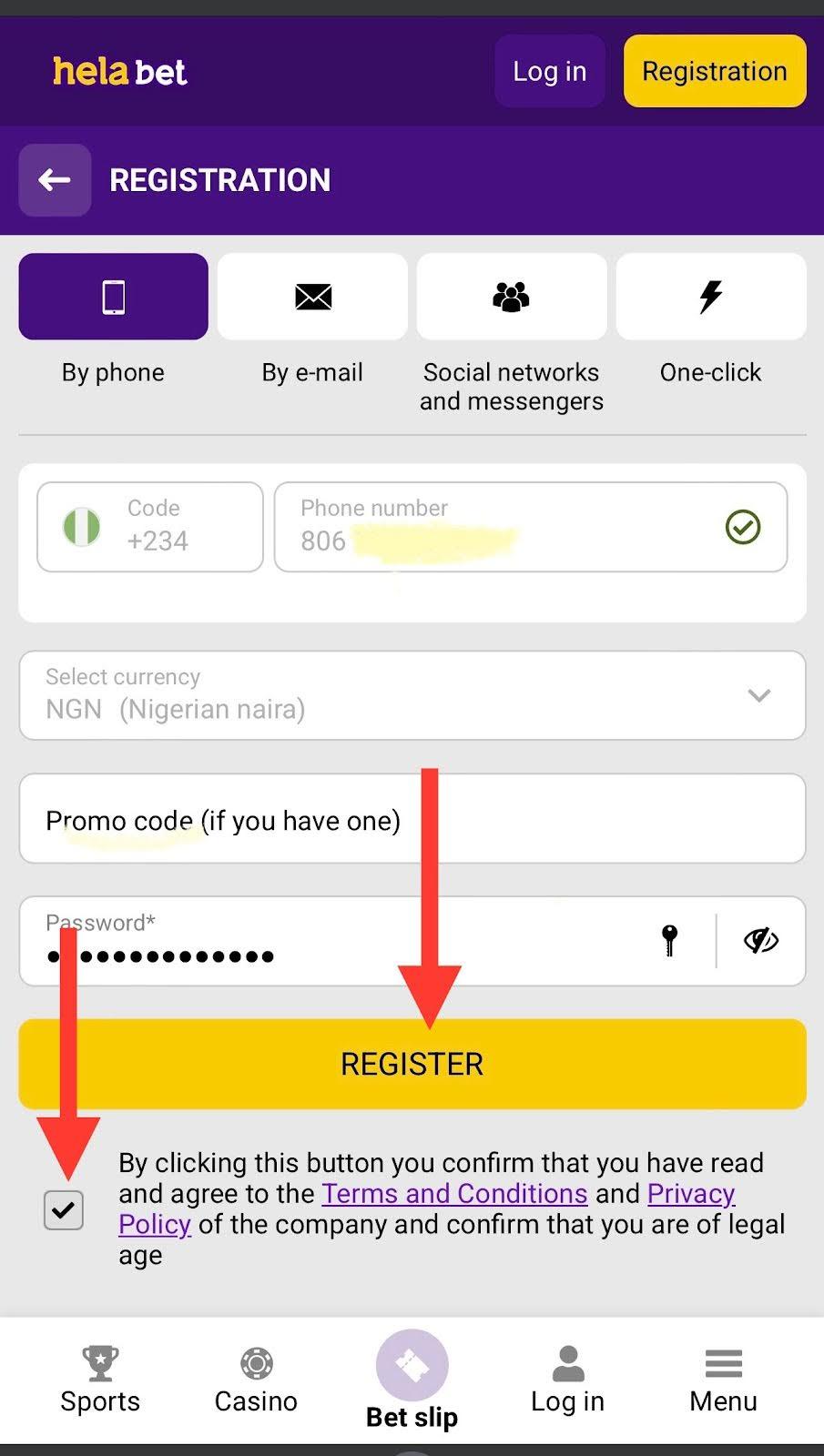Viewport: 824px width, 1456px height.
Task: Switch to By e-mail registration
Action: coord(312,297)
